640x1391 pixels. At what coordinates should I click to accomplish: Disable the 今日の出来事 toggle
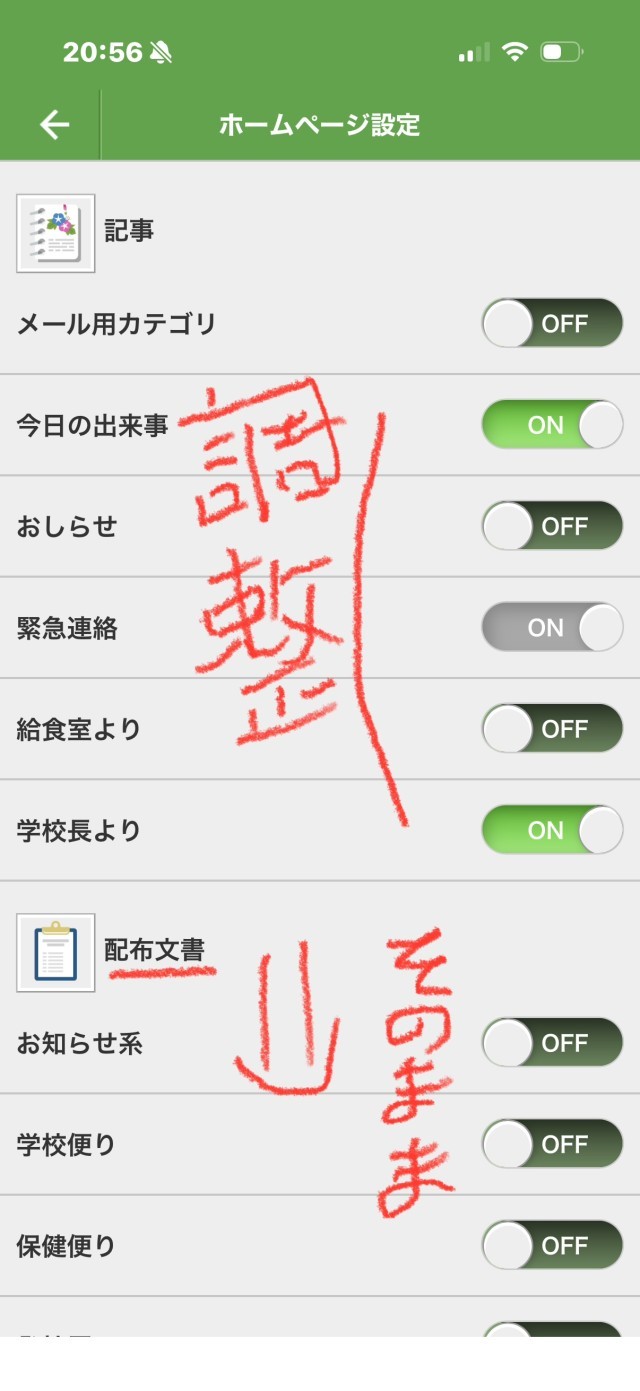pos(552,425)
